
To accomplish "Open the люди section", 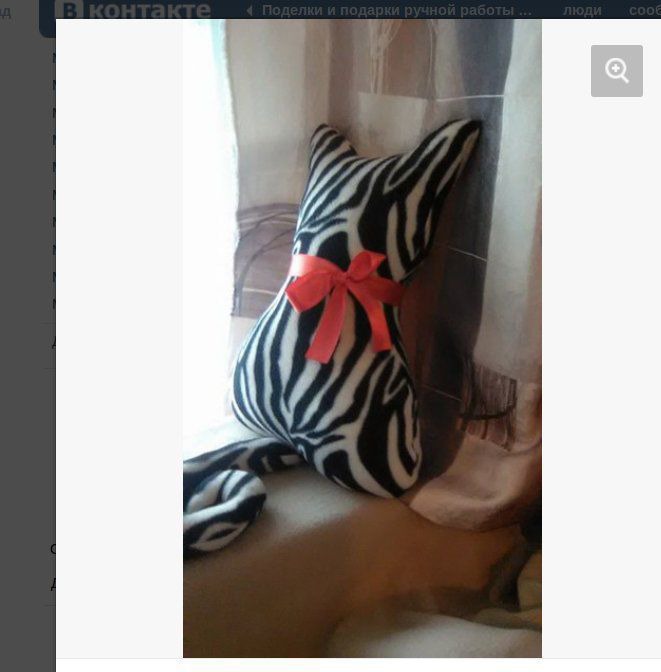I will click(582, 10).
